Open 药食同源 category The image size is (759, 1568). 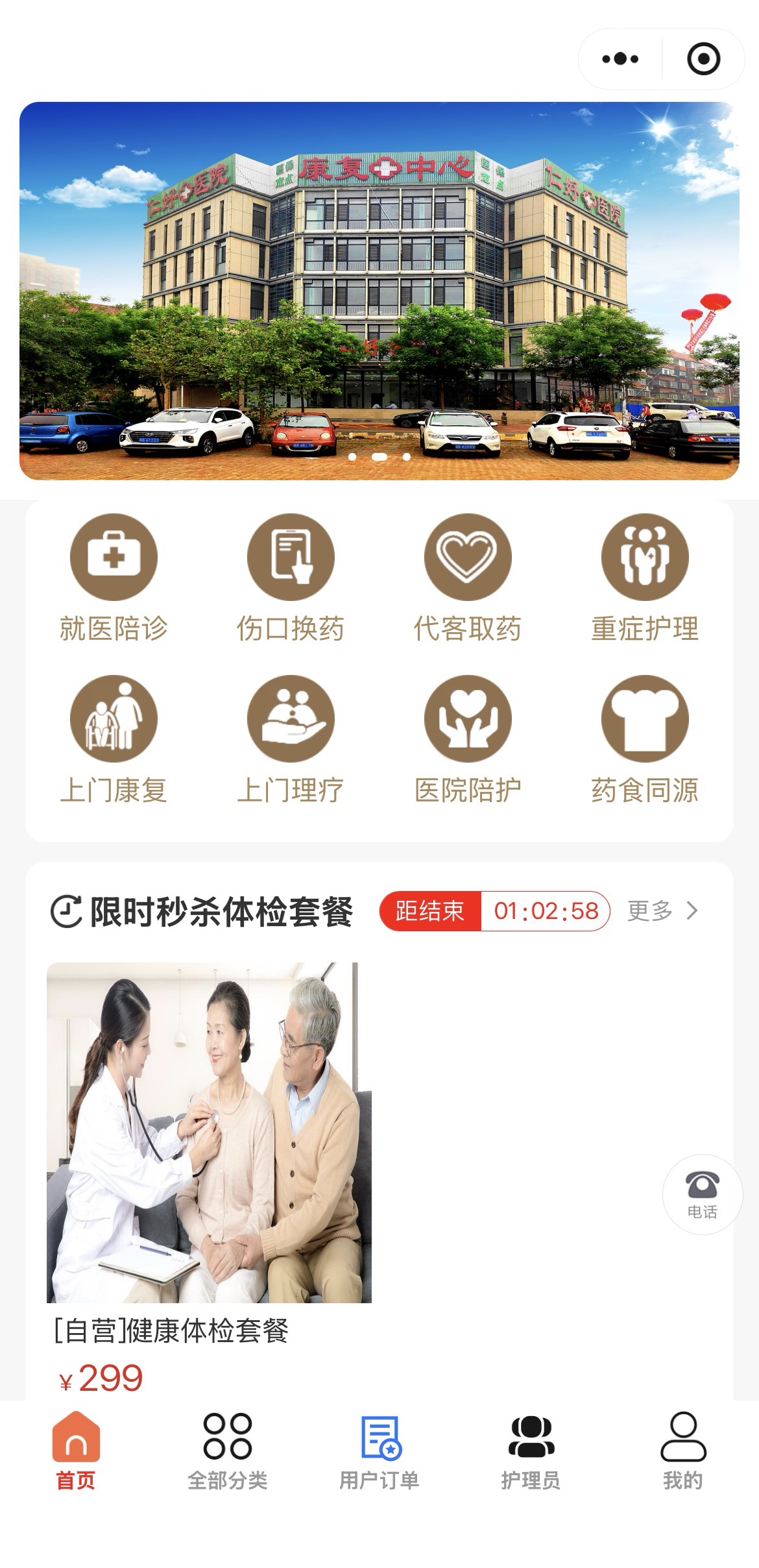[645, 740]
